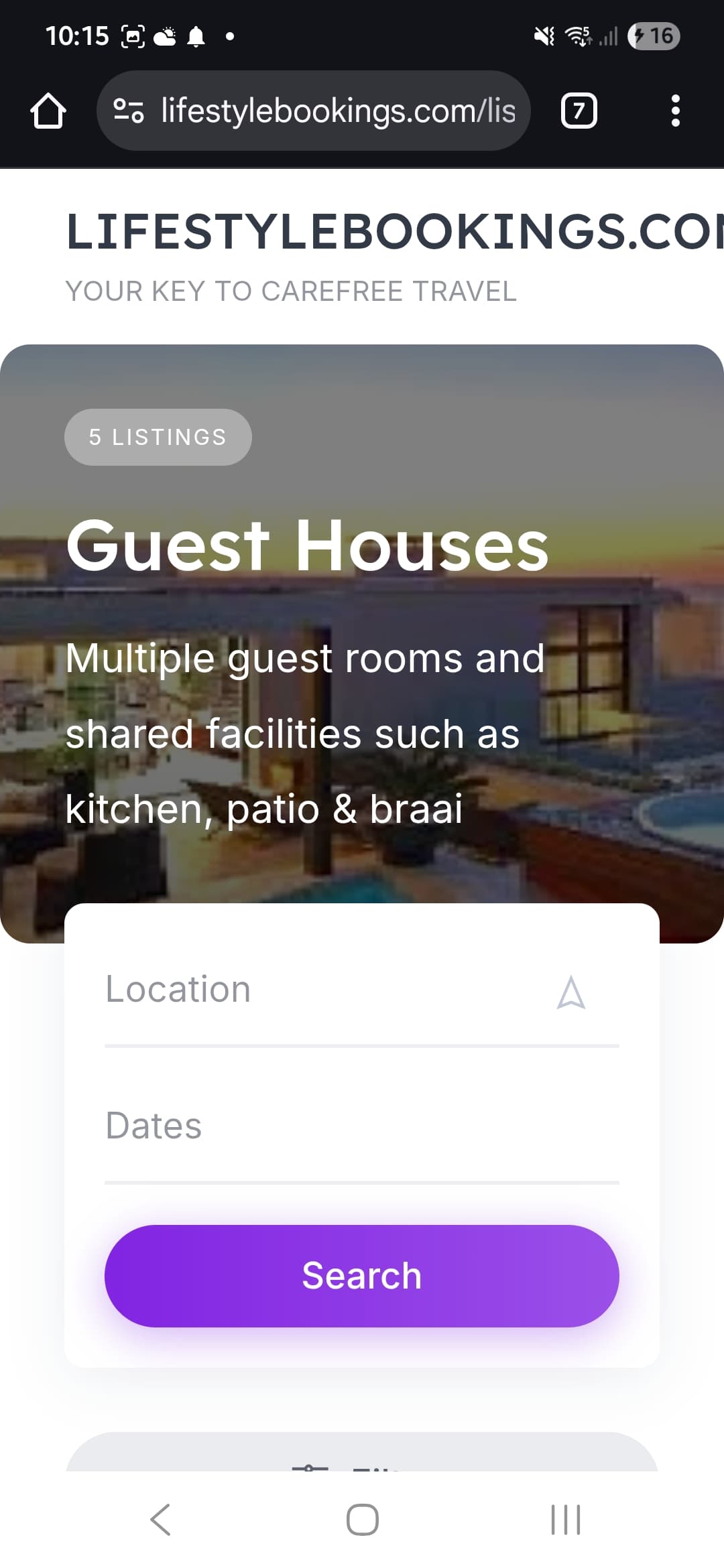The height and width of the screenshot is (1568, 724).
Task: Enter a place in the Location field
Action: tap(322, 990)
